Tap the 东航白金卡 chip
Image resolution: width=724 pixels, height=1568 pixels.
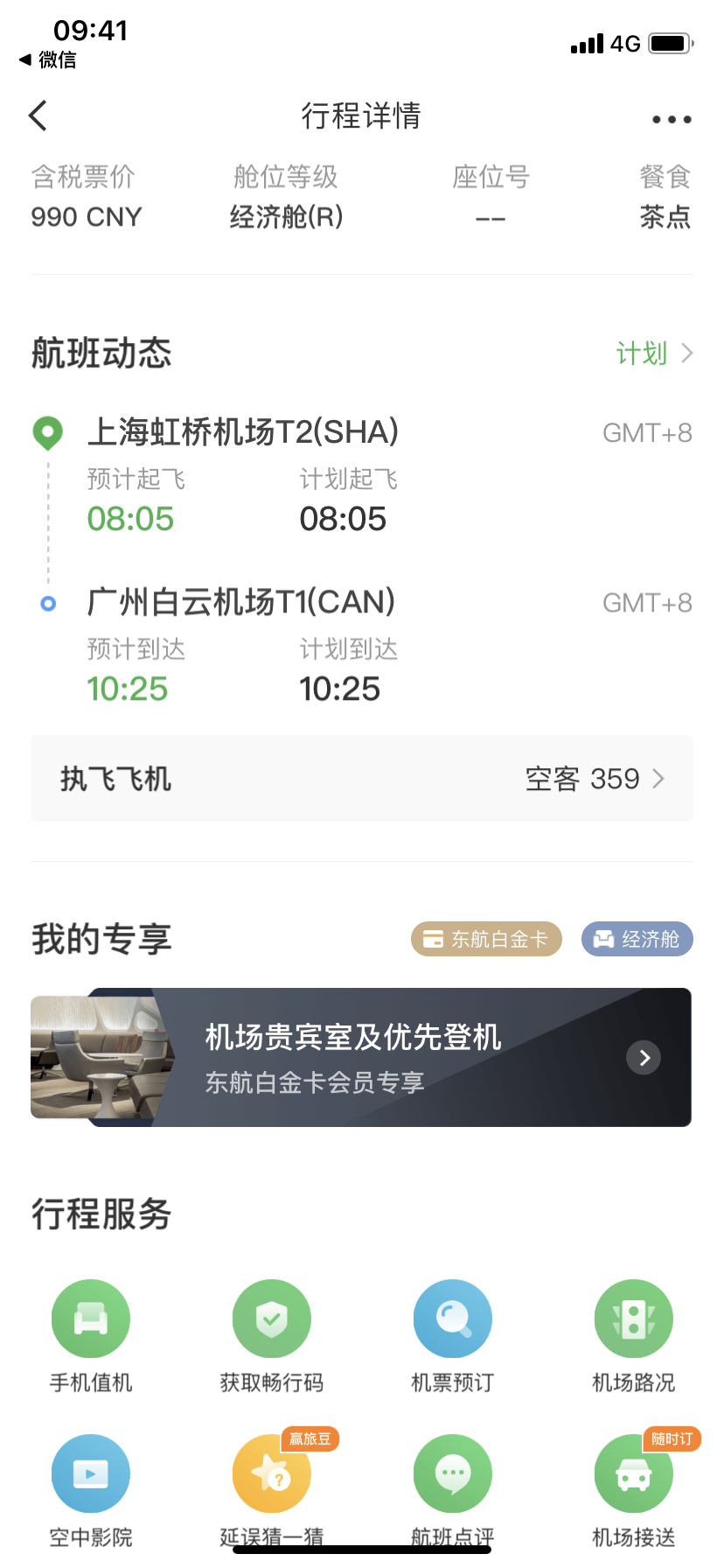(486, 939)
